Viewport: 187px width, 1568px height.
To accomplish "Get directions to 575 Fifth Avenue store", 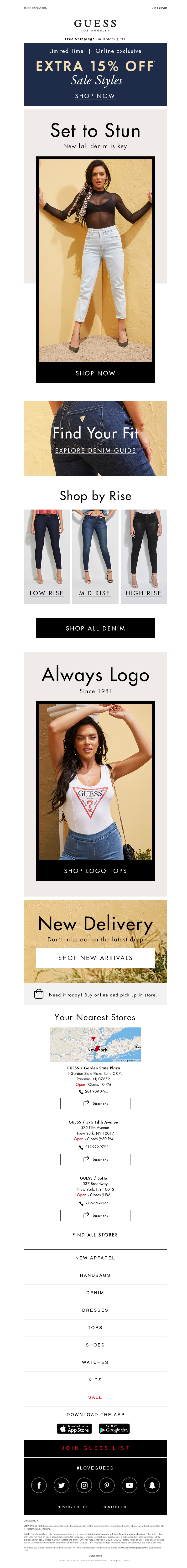I will [95, 1160].
